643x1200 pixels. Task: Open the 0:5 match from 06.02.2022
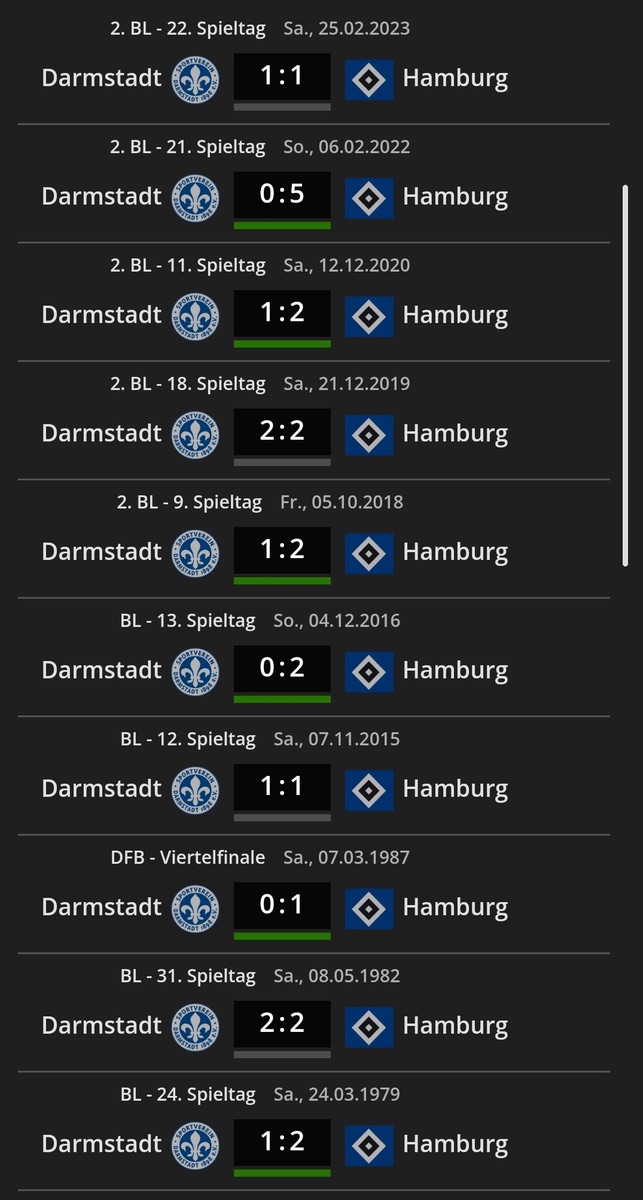pyautogui.click(x=282, y=196)
